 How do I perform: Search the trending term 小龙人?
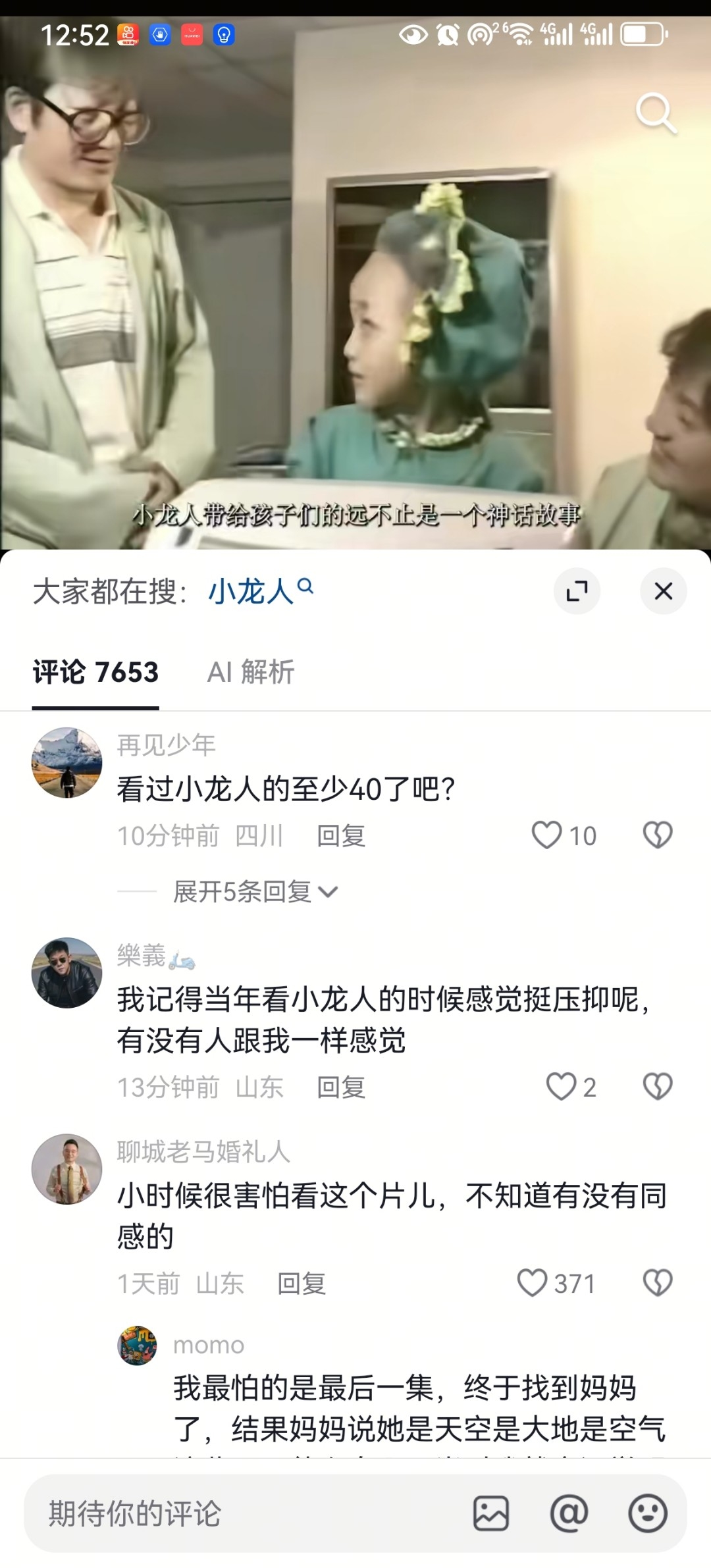tap(261, 590)
